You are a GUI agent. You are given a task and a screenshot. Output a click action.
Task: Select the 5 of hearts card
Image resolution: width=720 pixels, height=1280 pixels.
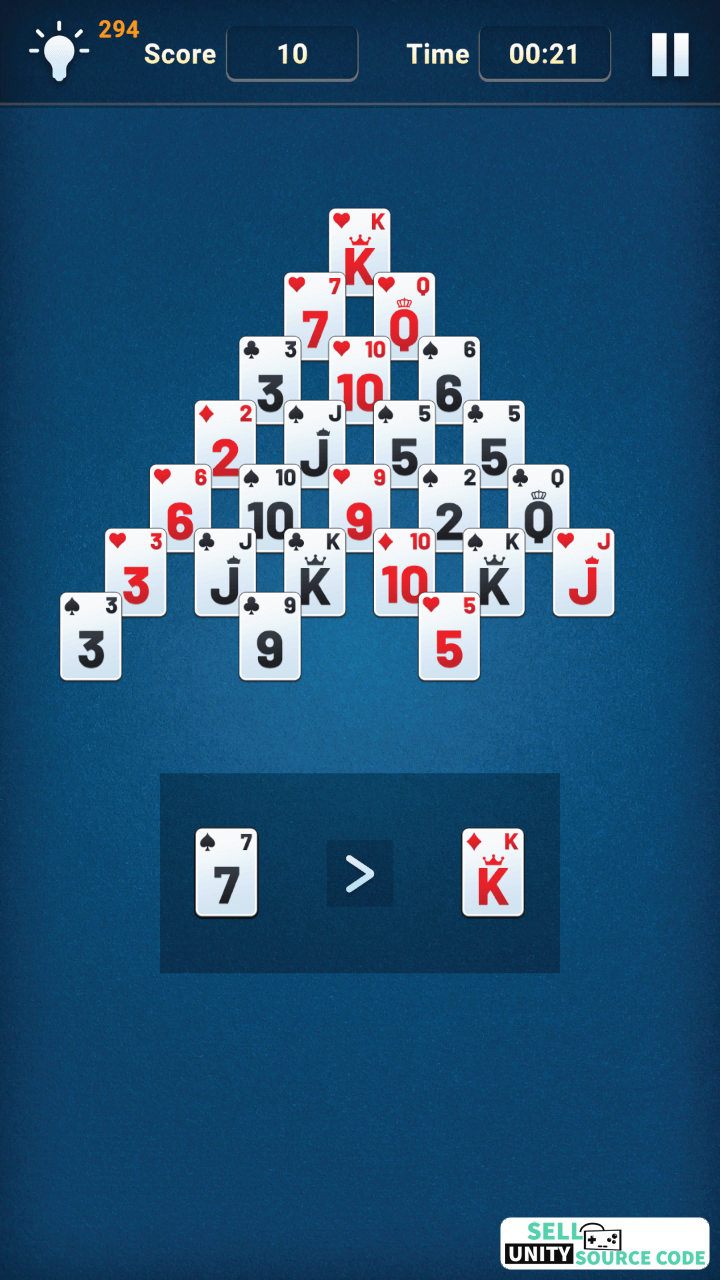pos(449,637)
